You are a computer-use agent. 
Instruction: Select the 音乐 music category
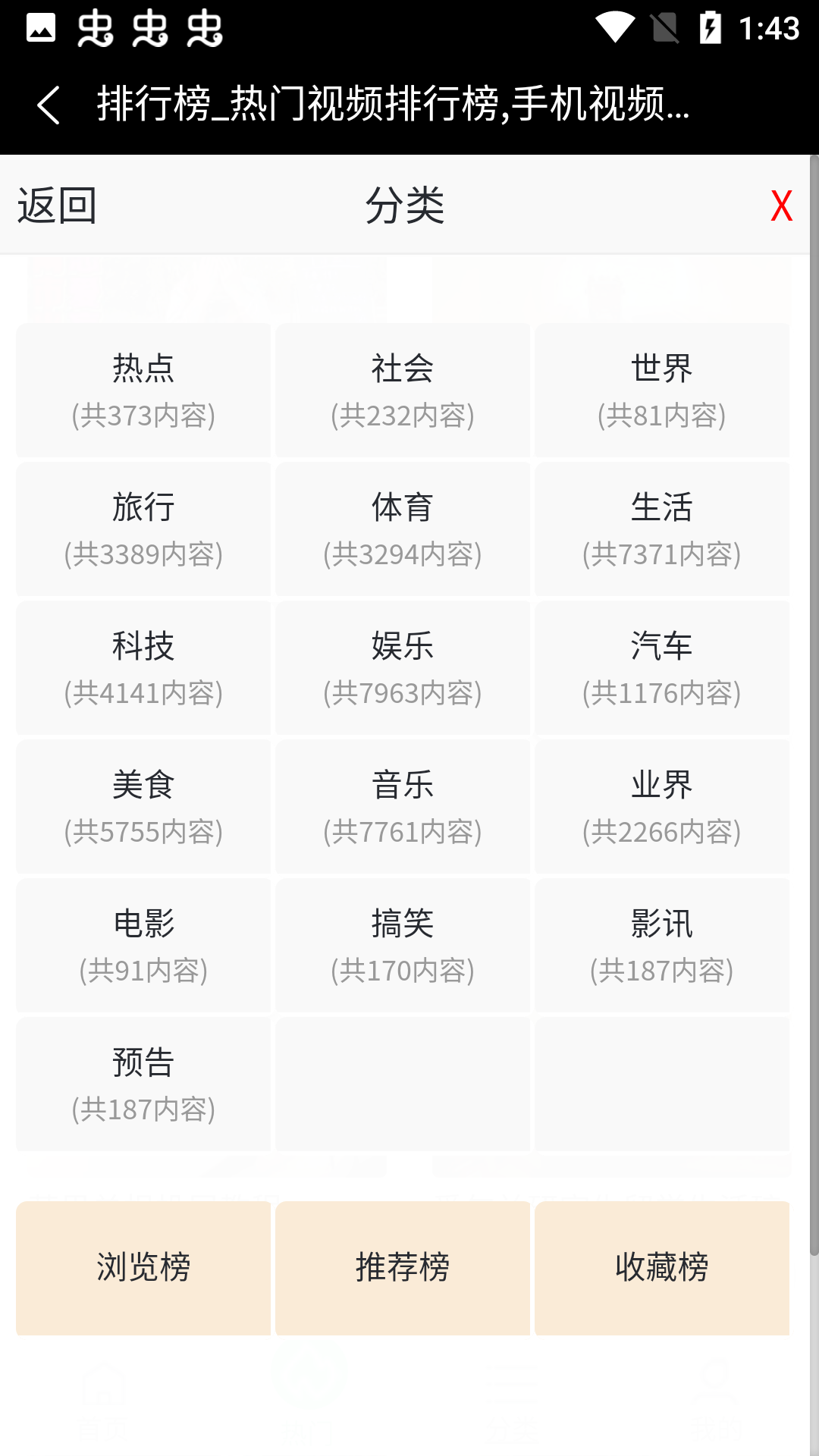(x=403, y=806)
